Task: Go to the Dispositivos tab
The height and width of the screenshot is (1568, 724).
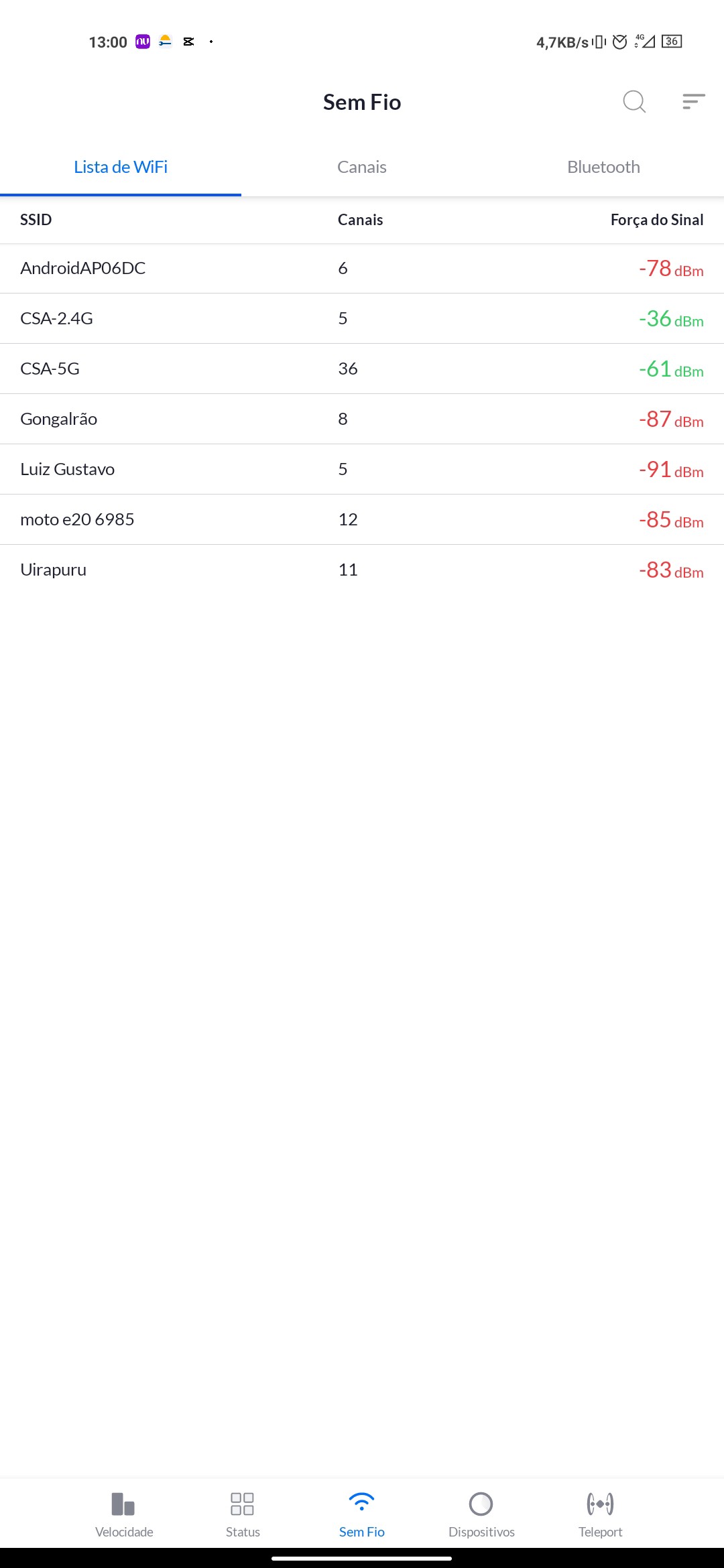Action: [481, 1513]
